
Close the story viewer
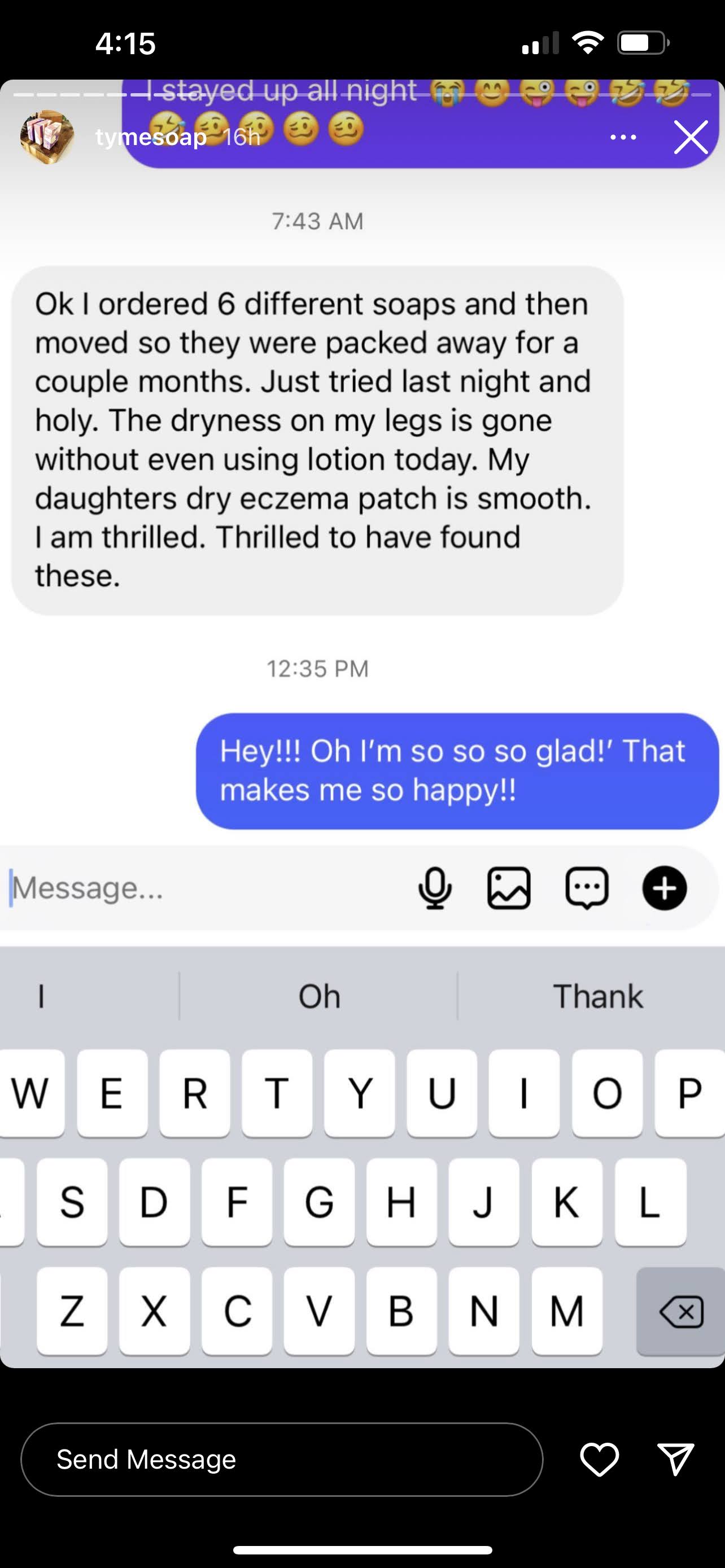tap(691, 137)
